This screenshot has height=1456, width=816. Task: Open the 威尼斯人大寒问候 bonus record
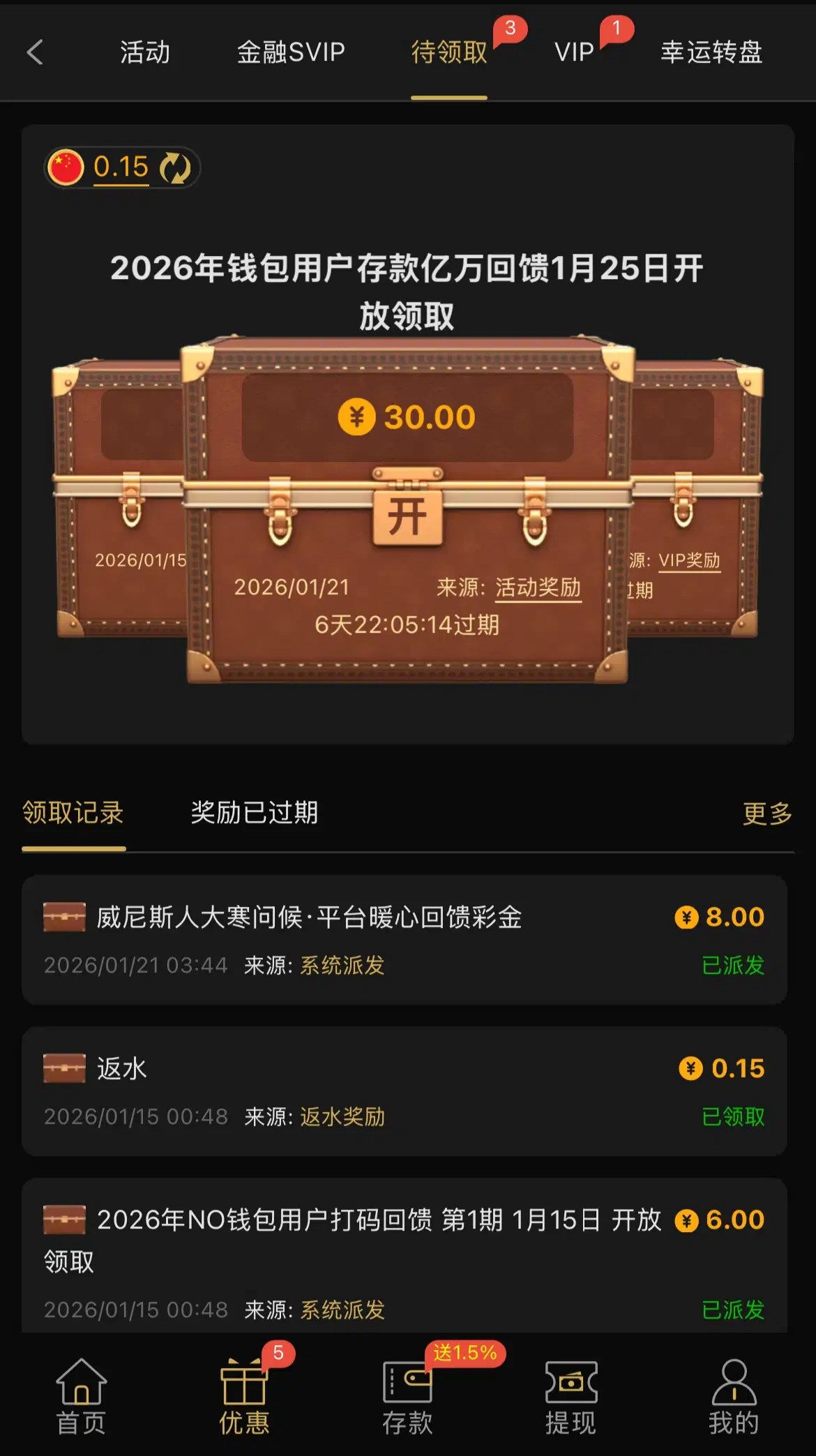[405, 939]
